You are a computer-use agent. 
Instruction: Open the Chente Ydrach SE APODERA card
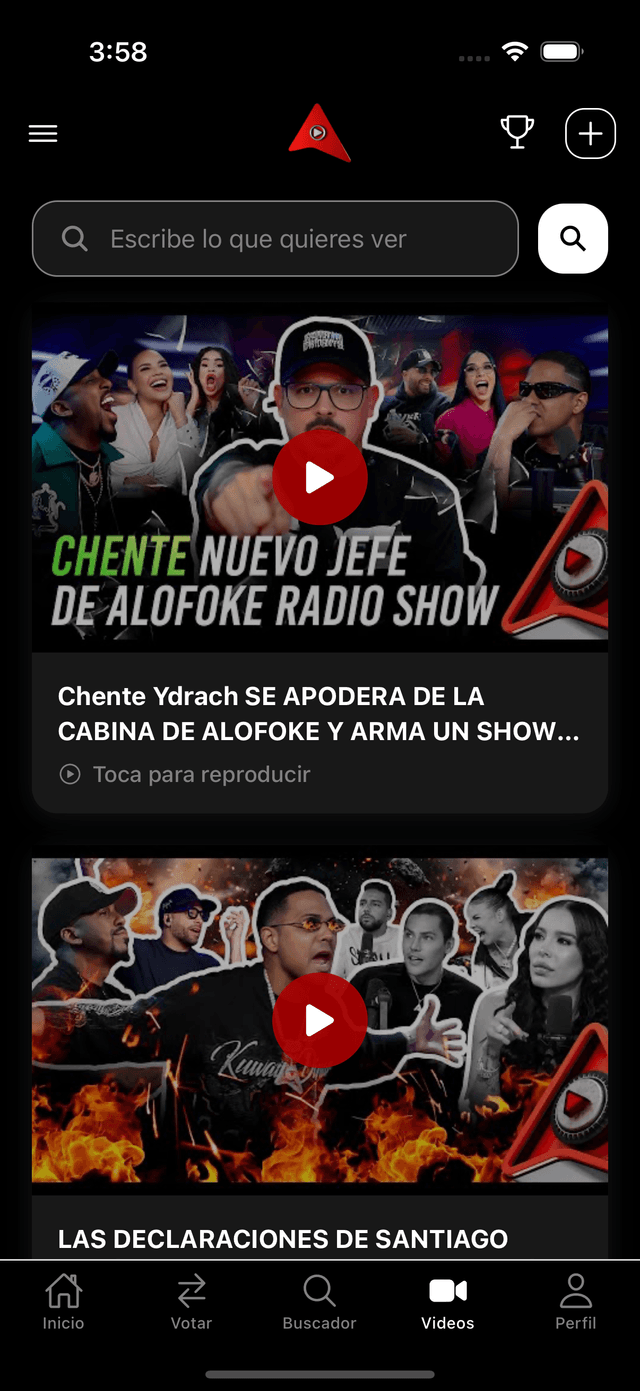(x=318, y=732)
